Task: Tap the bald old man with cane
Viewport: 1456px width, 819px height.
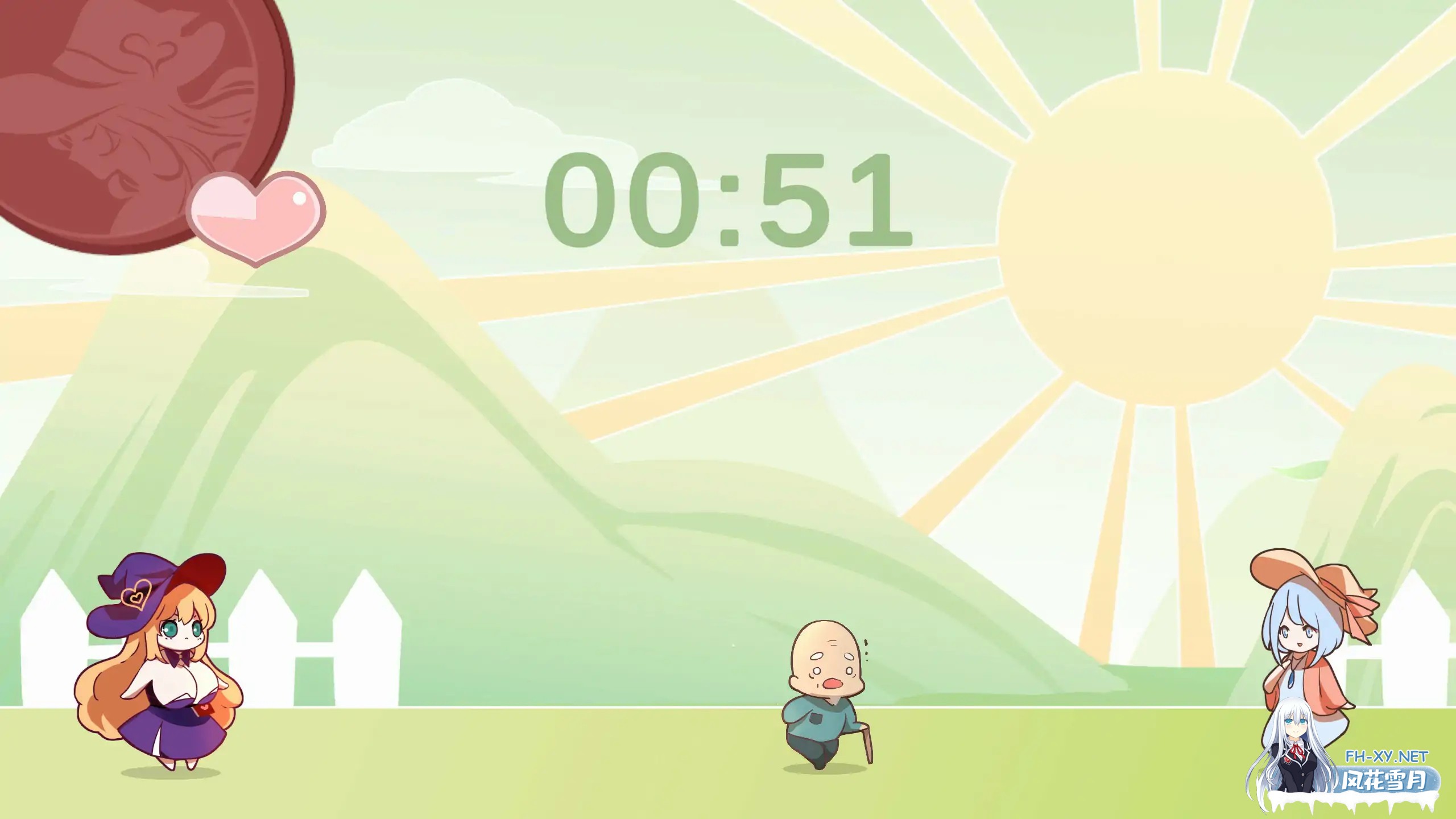Action: pos(825,694)
